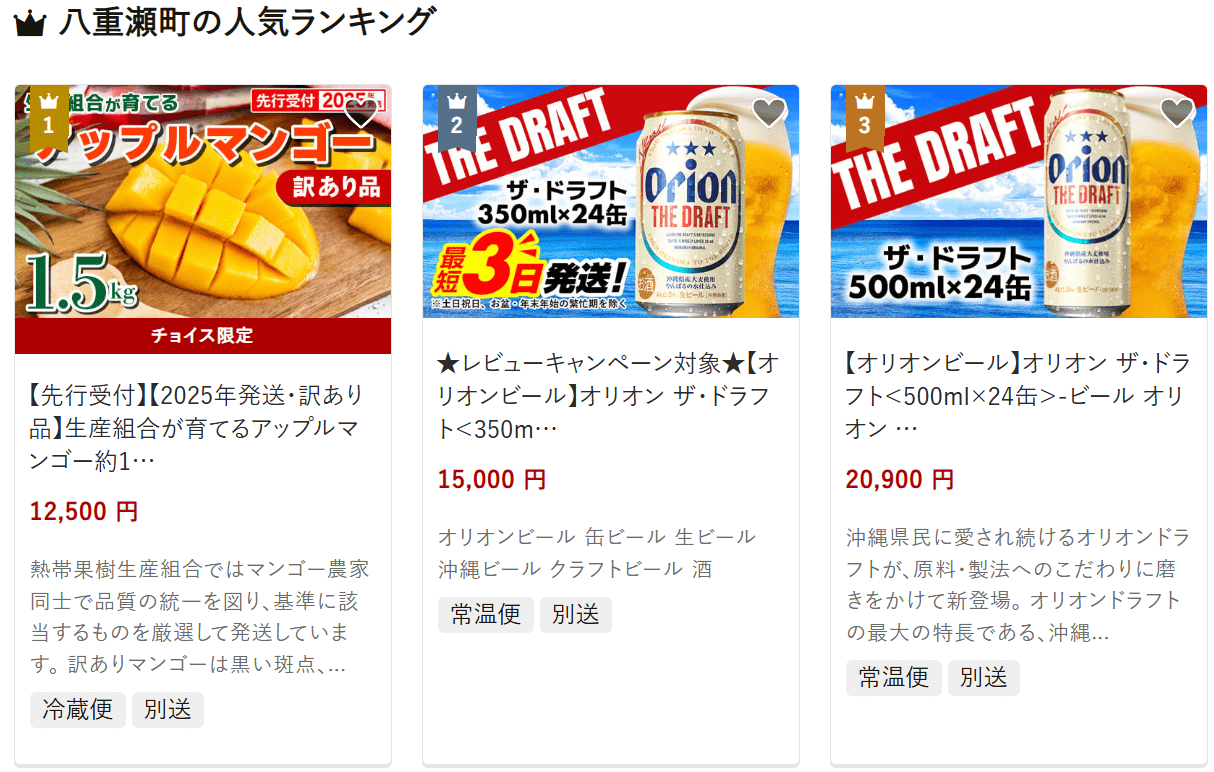1214x772 pixels.
Task: Favorite the Orion 350ml×24 item
Action: (769, 113)
